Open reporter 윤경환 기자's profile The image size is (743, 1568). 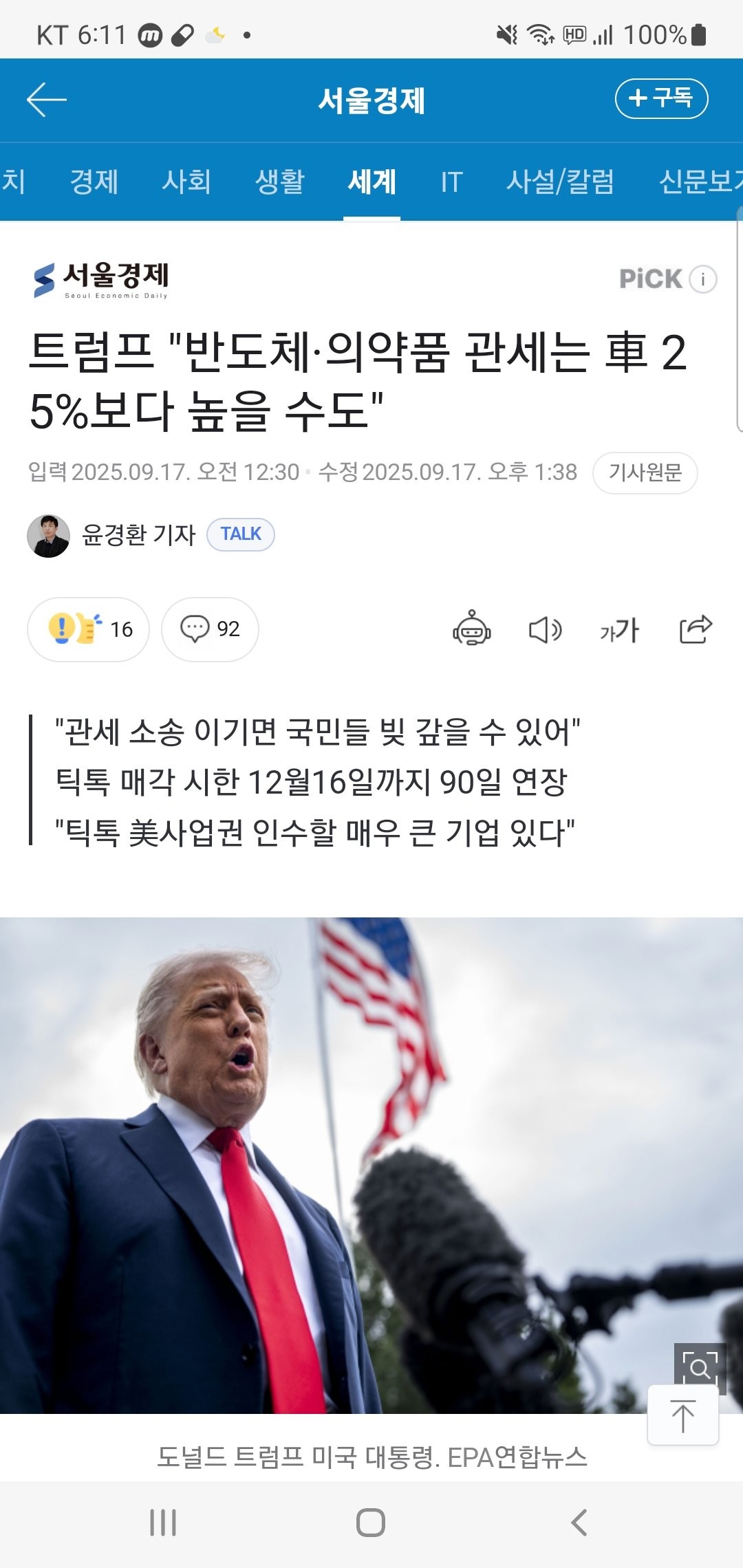(x=111, y=535)
